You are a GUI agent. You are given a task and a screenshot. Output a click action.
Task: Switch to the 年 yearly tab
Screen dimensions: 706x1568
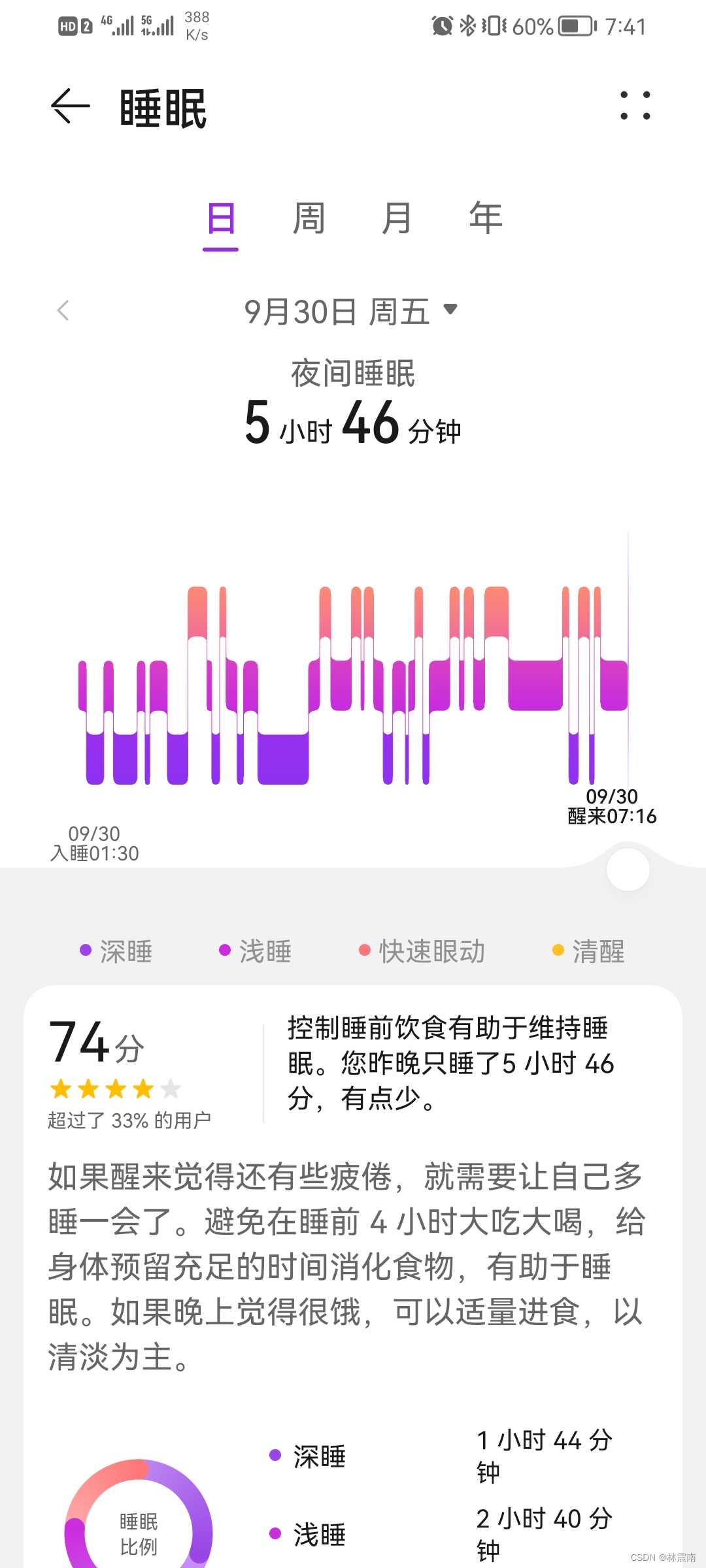click(x=485, y=219)
